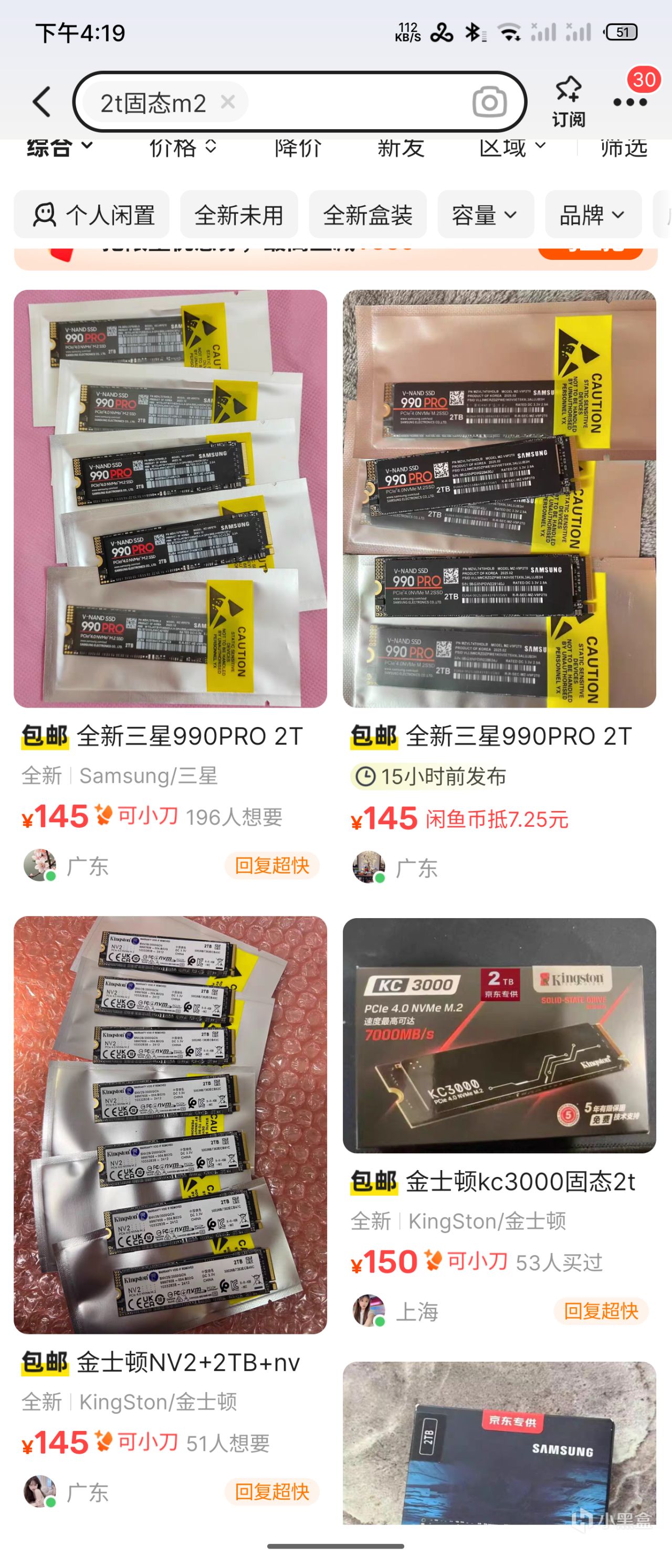
Task: Open the three-dot more menu
Action: 629,102
